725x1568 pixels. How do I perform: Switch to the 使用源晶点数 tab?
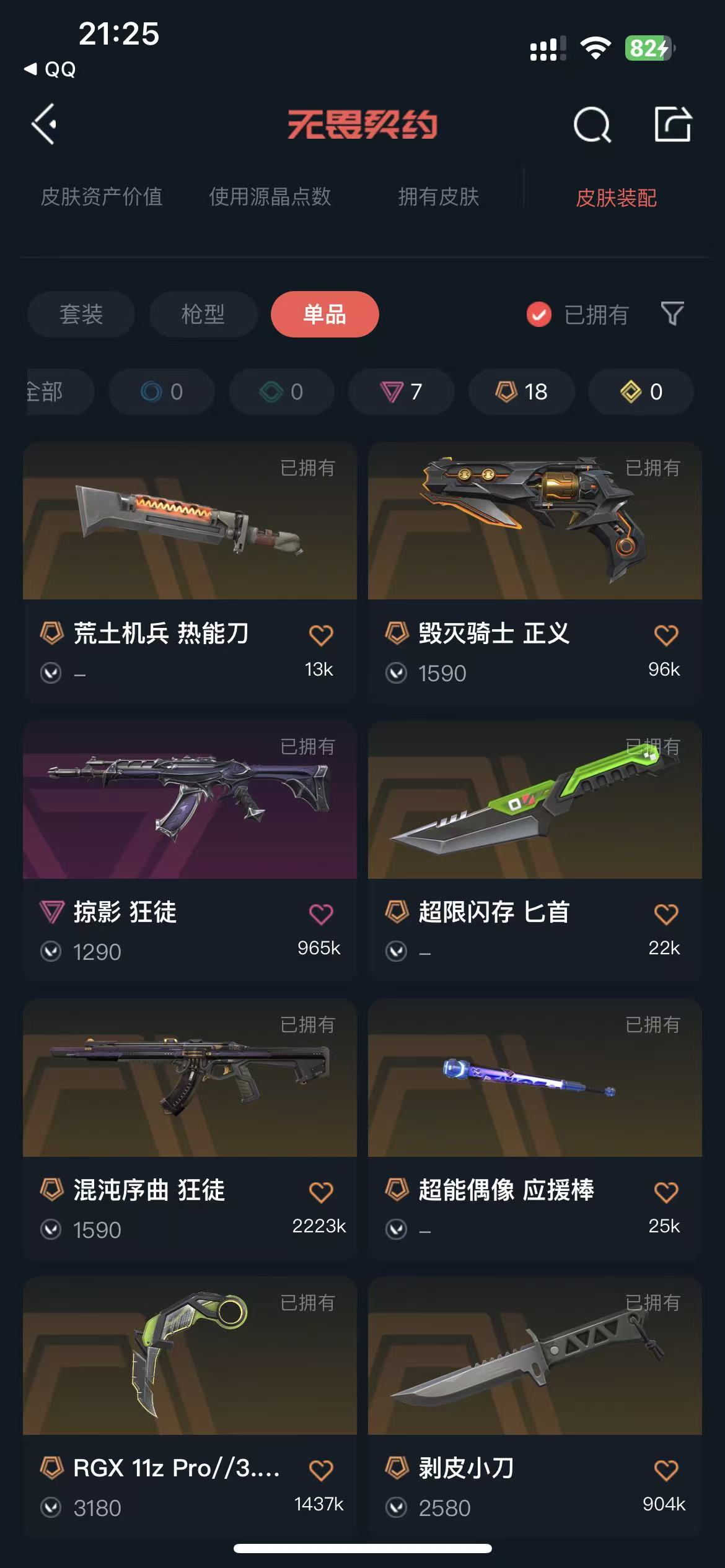[270, 197]
